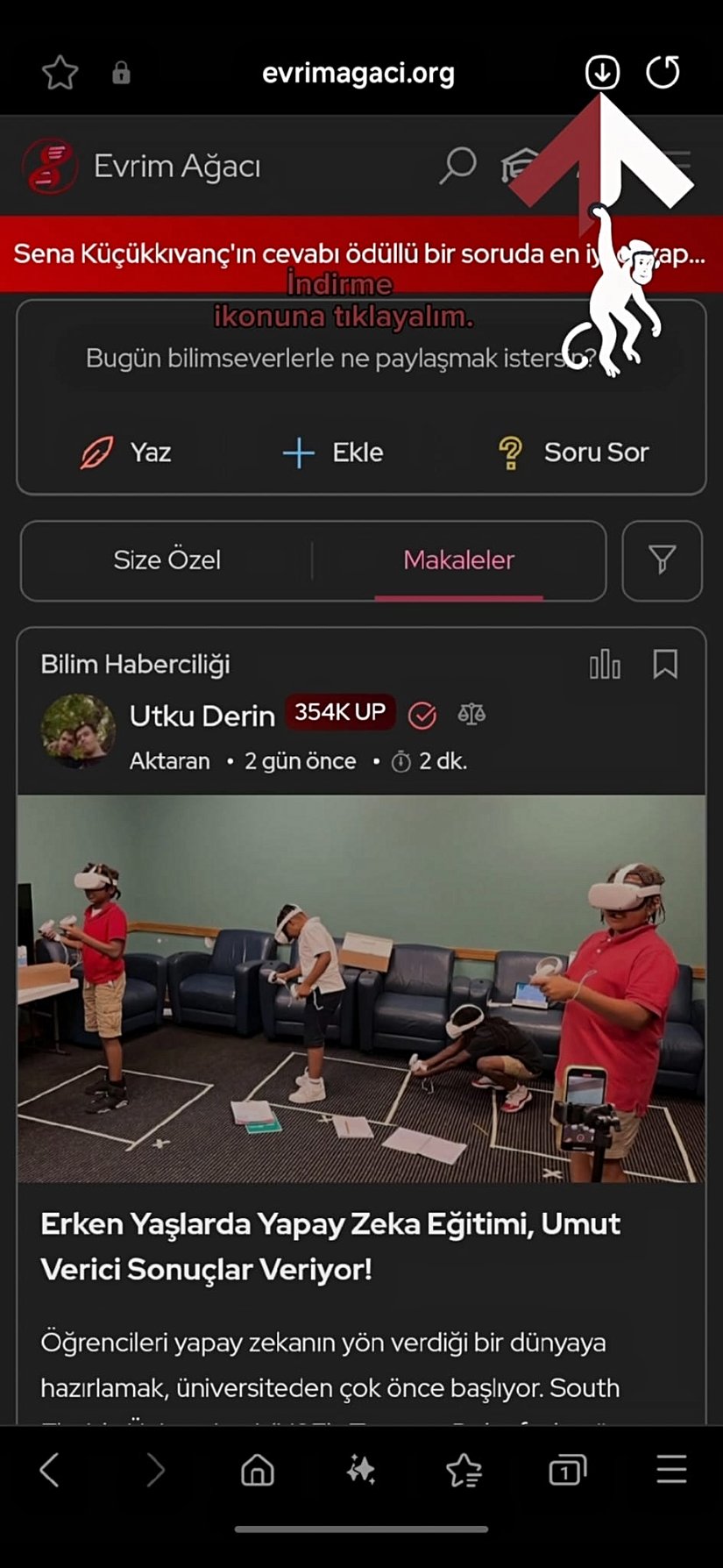This screenshot has width=723, height=1568.
Task: View statistics of the Bilim Haberciliği article
Action: click(x=605, y=665)
